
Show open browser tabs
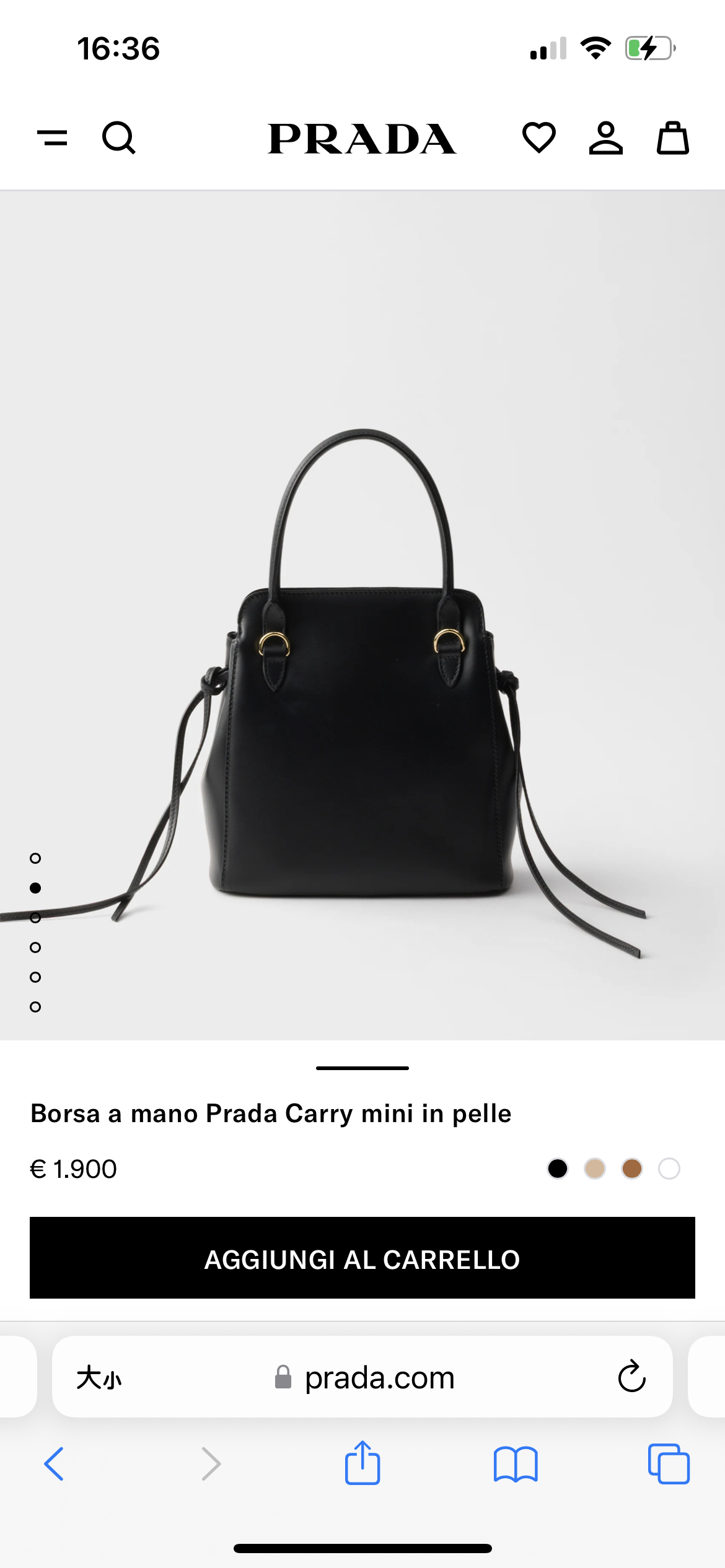[x=669, y=1464]
